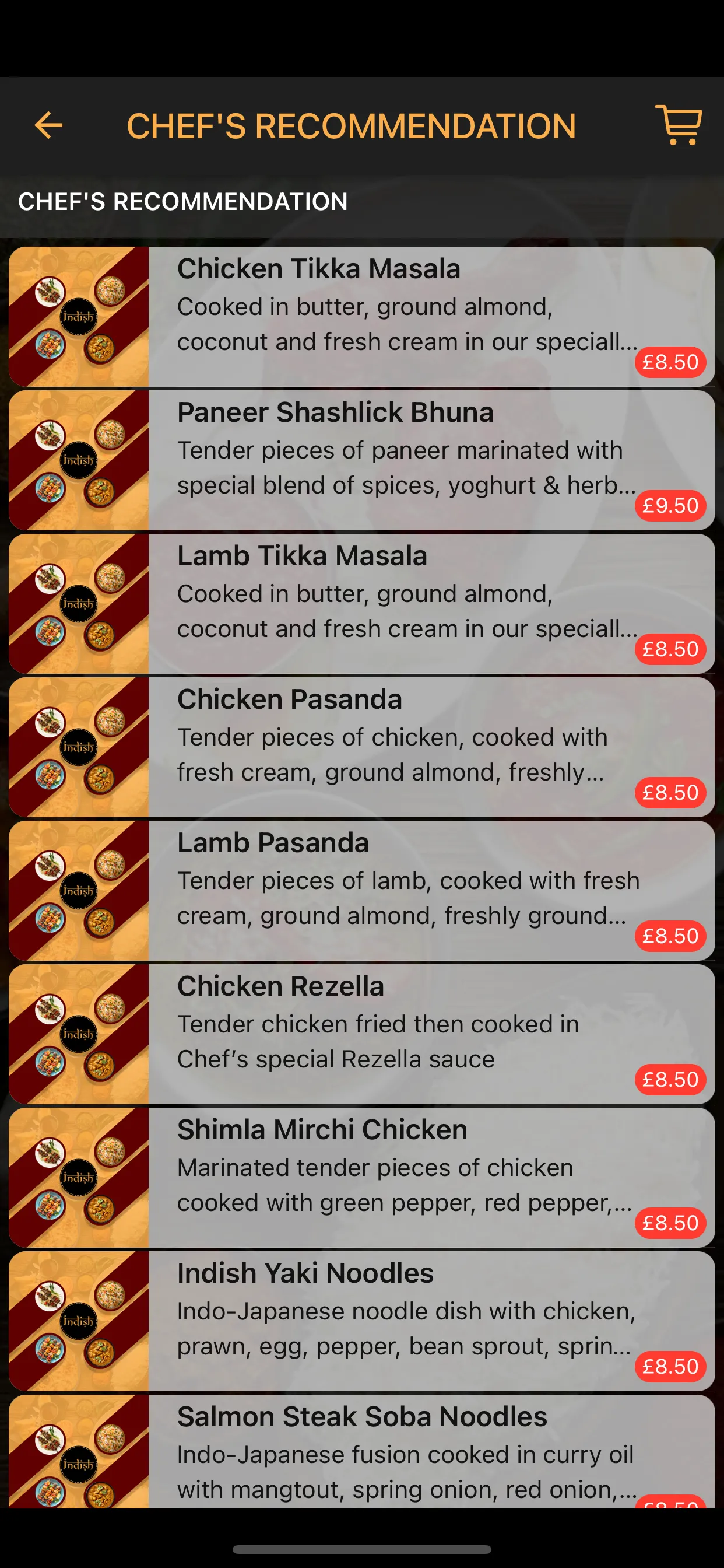Screen dimensions: 724x1568
Task: Click the back arrow to return
Action: [48, 125]
